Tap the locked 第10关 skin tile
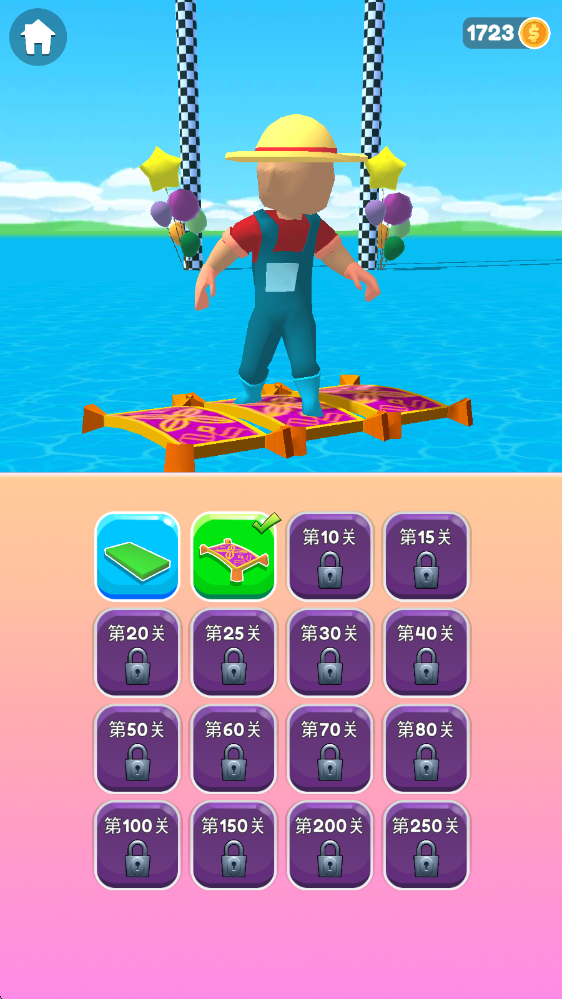Screen dimensions: 562x999 (x=329, y=556)
